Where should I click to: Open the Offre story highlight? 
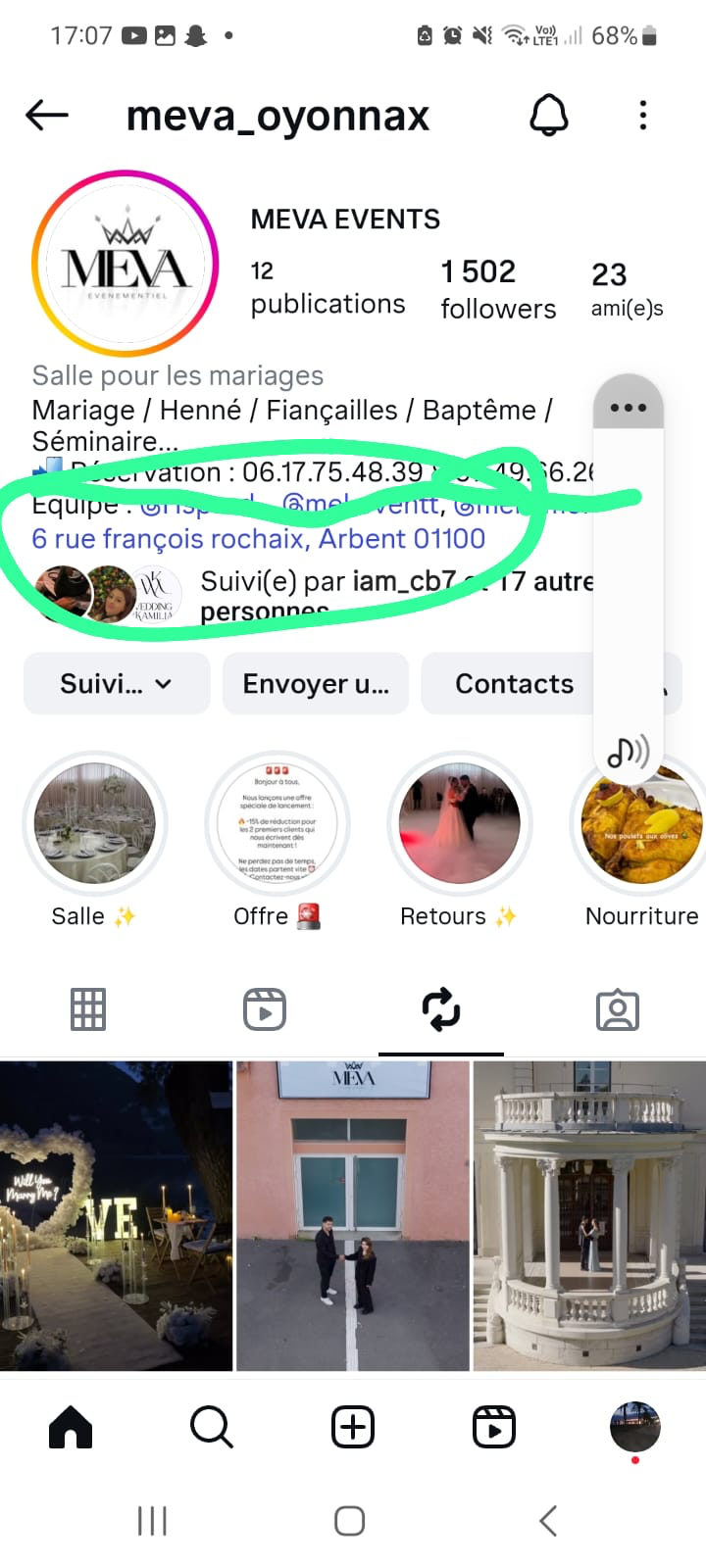coord(277,823)
